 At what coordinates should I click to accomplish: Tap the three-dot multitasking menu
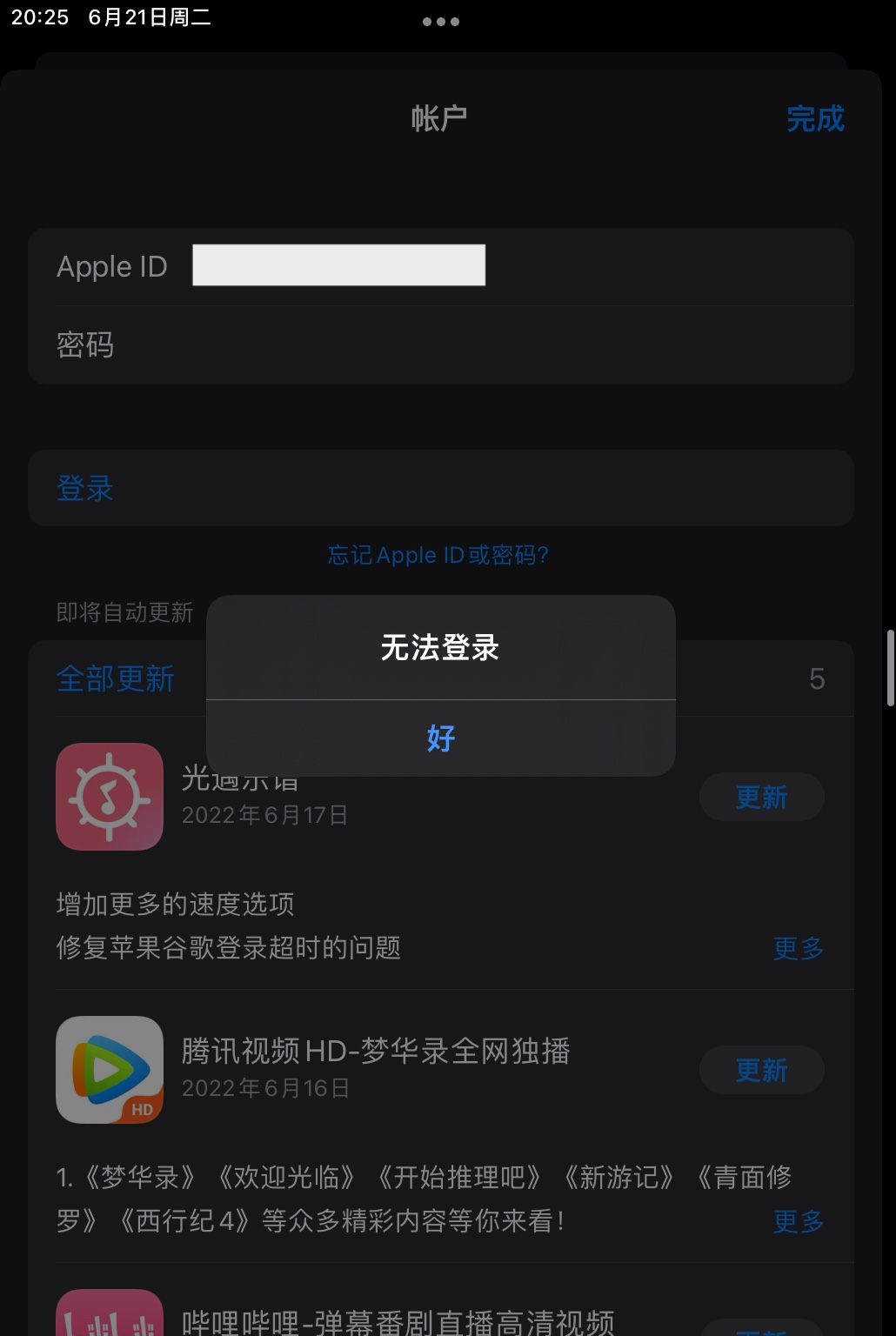[440, 22]
